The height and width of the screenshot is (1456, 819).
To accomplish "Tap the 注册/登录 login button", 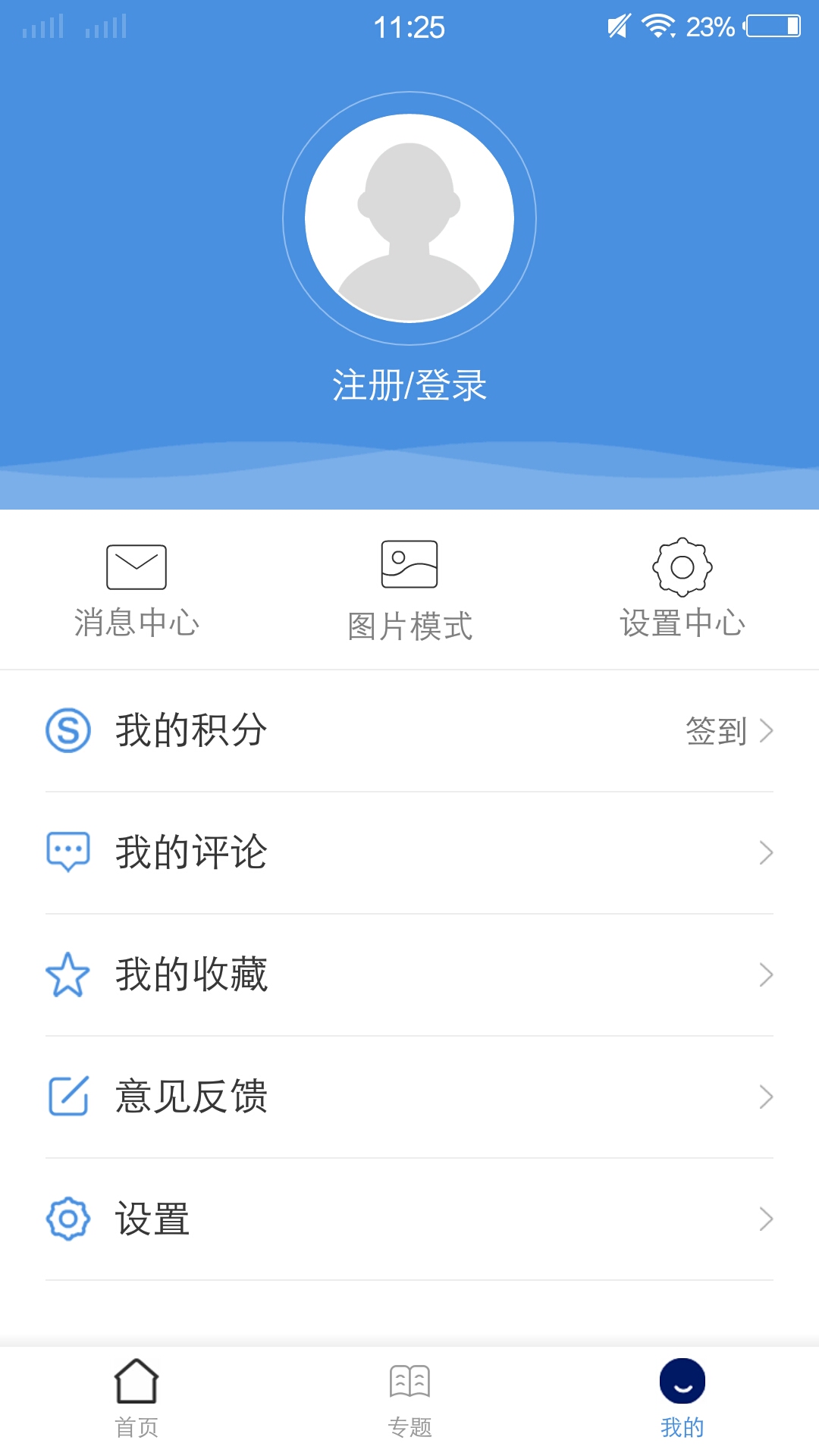I will [409, 385].
